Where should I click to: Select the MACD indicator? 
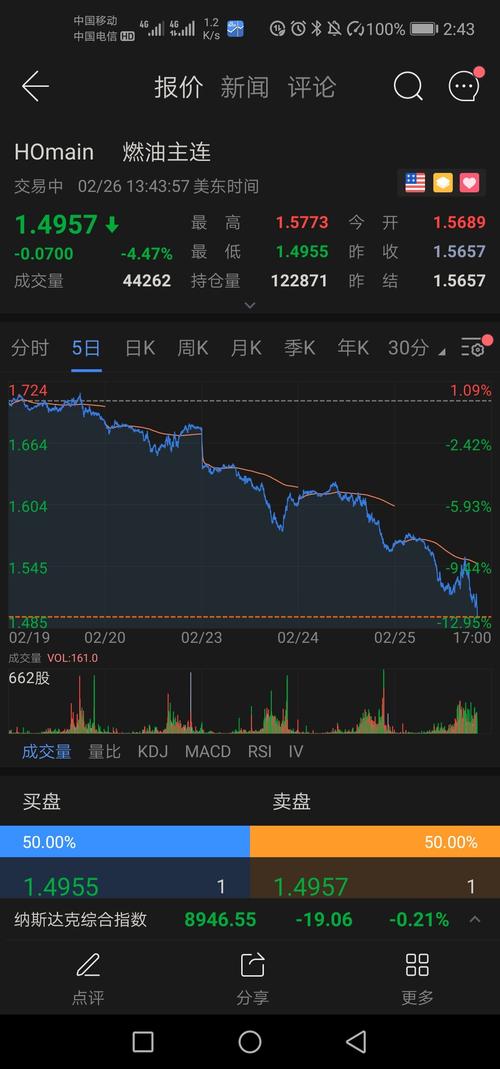click(208, 751)
